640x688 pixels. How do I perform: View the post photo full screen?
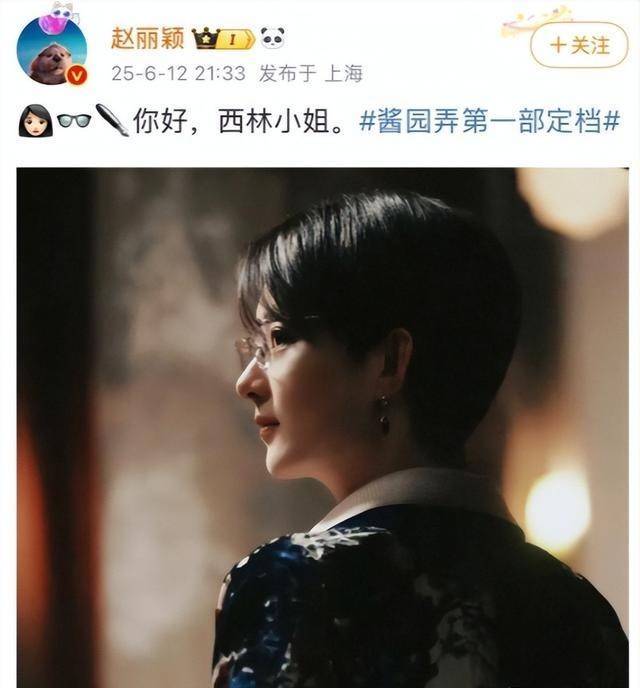click(322, 428)
